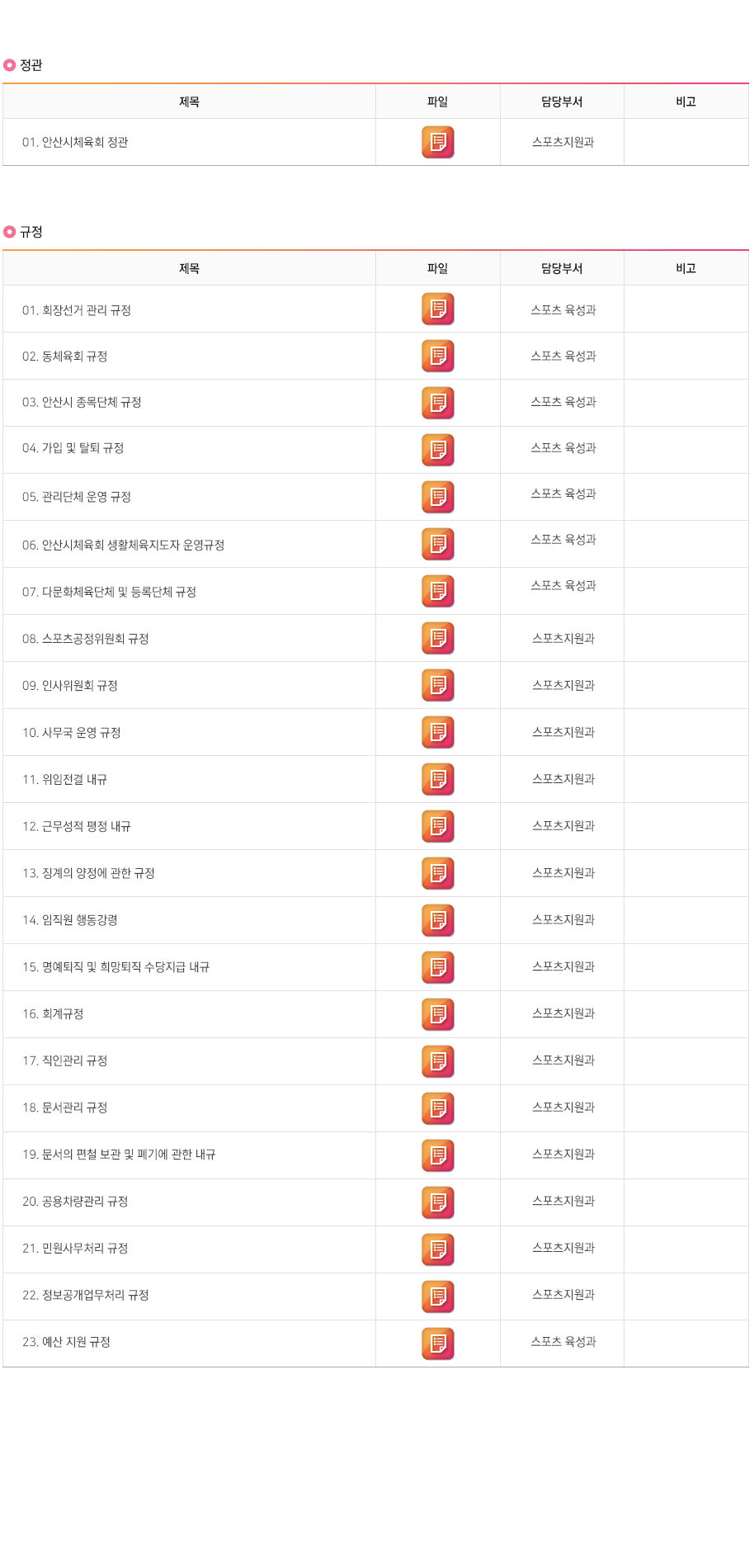Download the 23. 예산 지원 규정 file
This screenshot has width=754, height=1568.
[438, 1344]
